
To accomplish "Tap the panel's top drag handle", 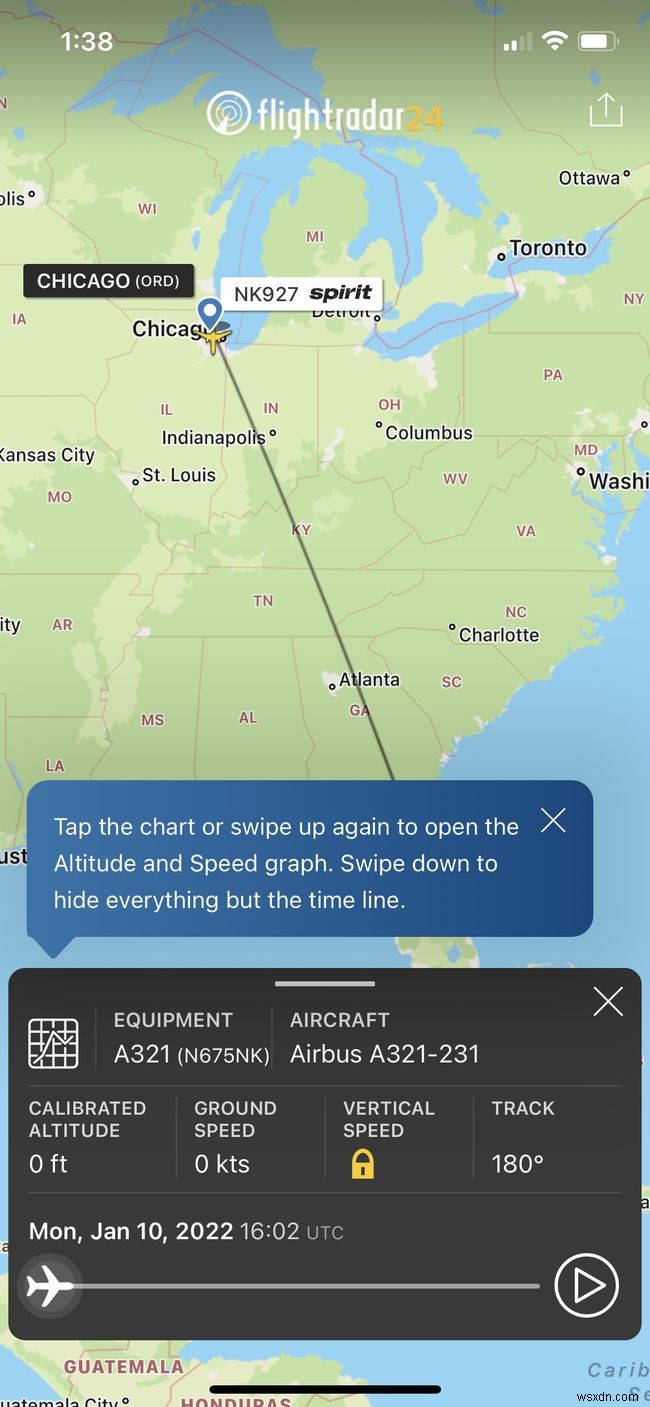I will point(324,984).
